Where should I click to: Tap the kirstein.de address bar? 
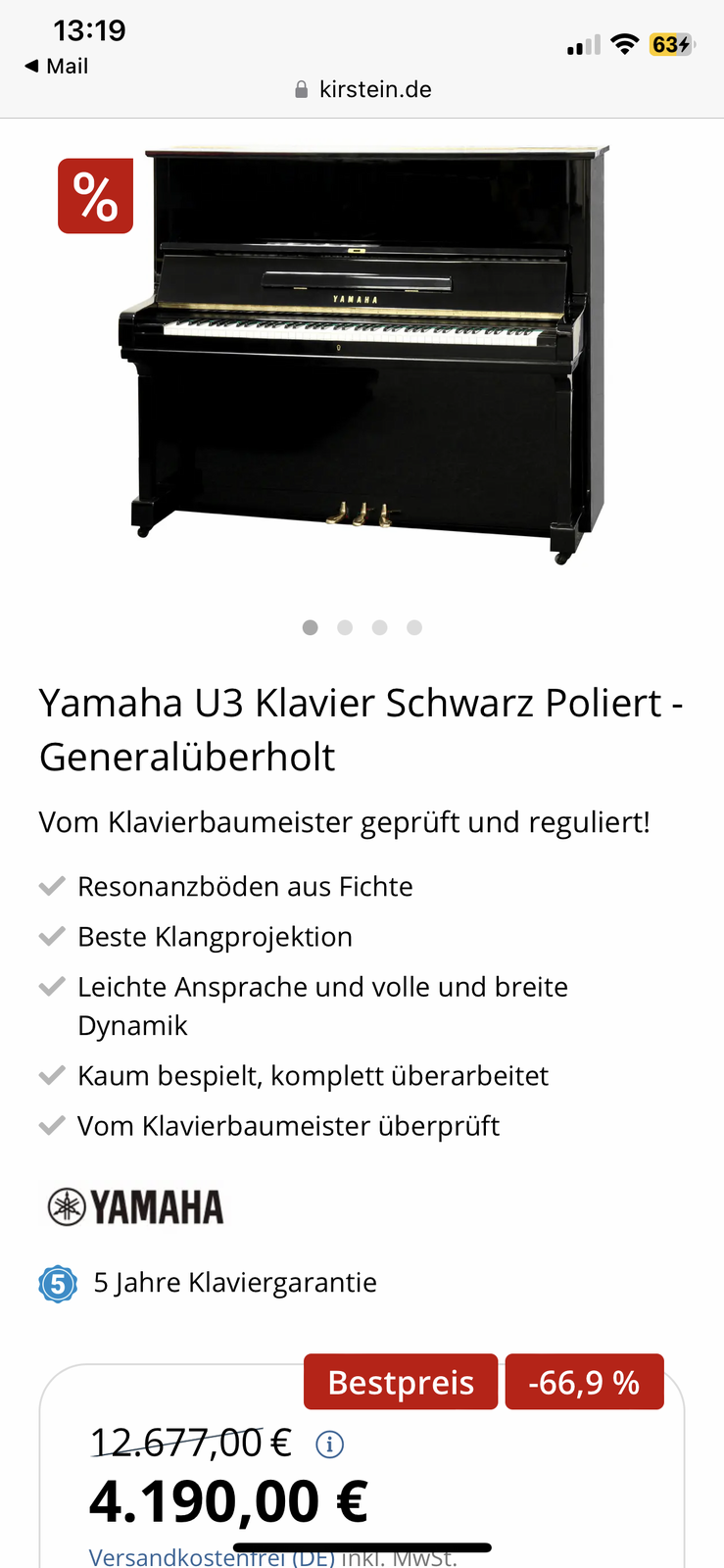click(362, 90)
